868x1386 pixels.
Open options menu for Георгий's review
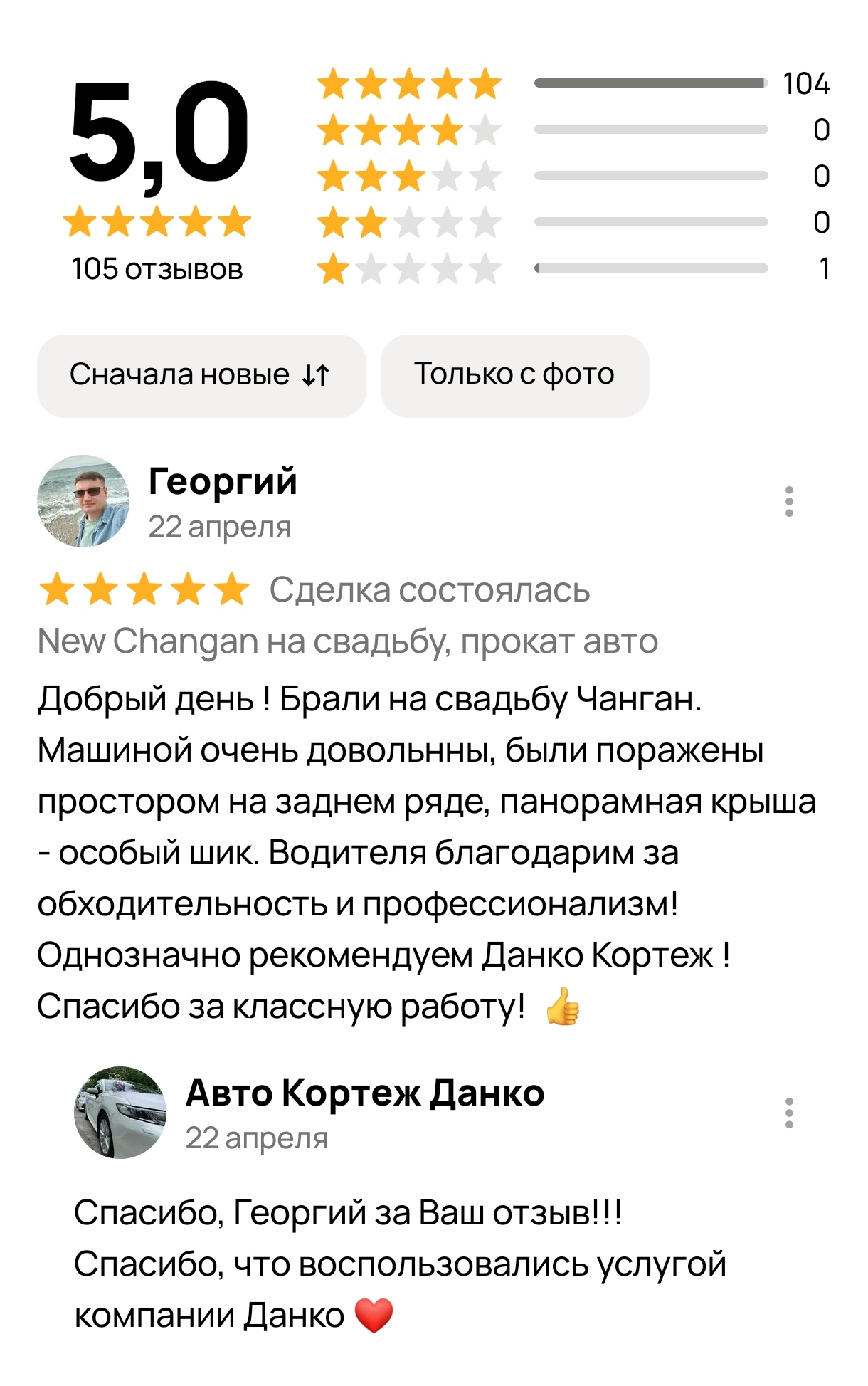click(788, 502)
